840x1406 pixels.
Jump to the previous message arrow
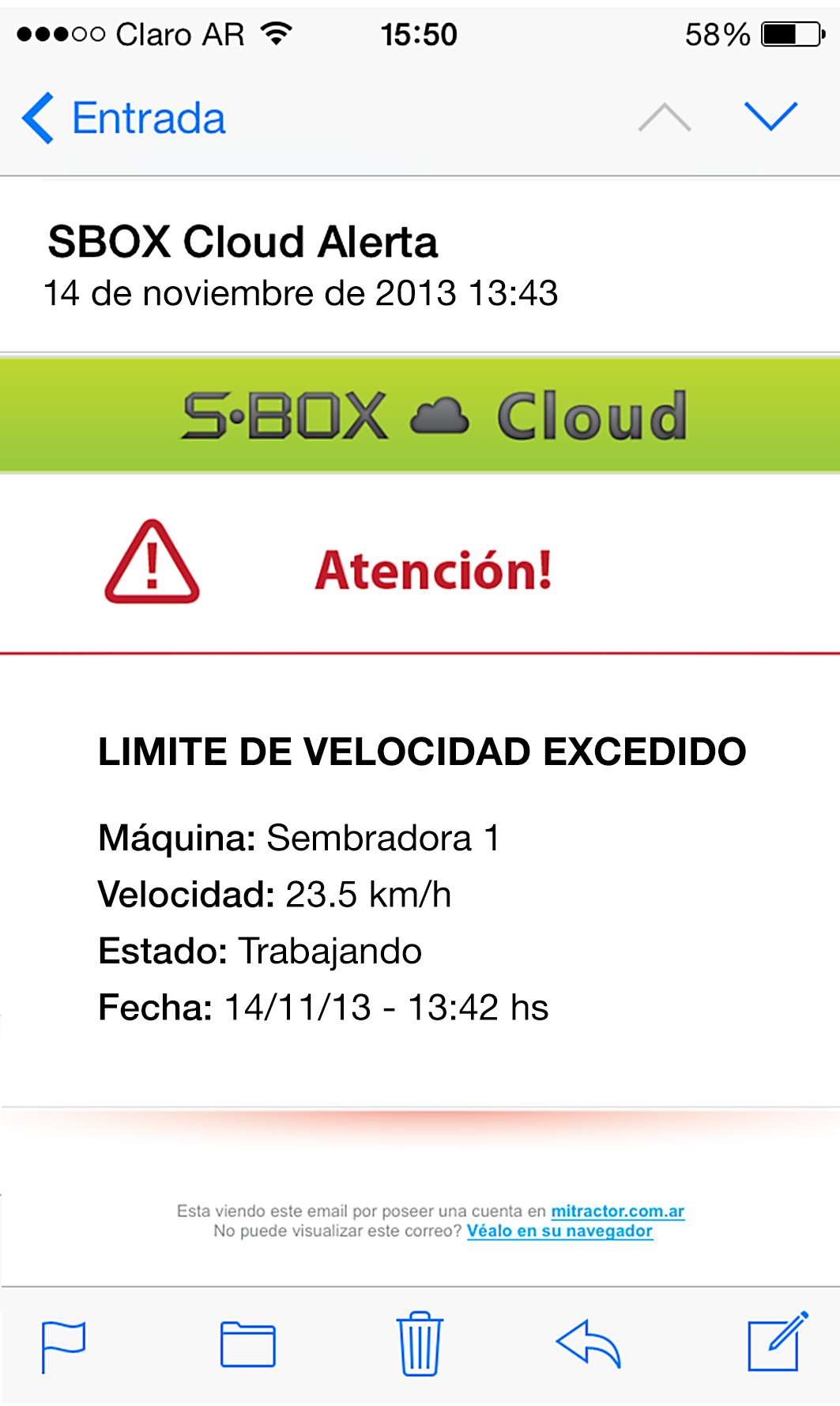(665, 118)
